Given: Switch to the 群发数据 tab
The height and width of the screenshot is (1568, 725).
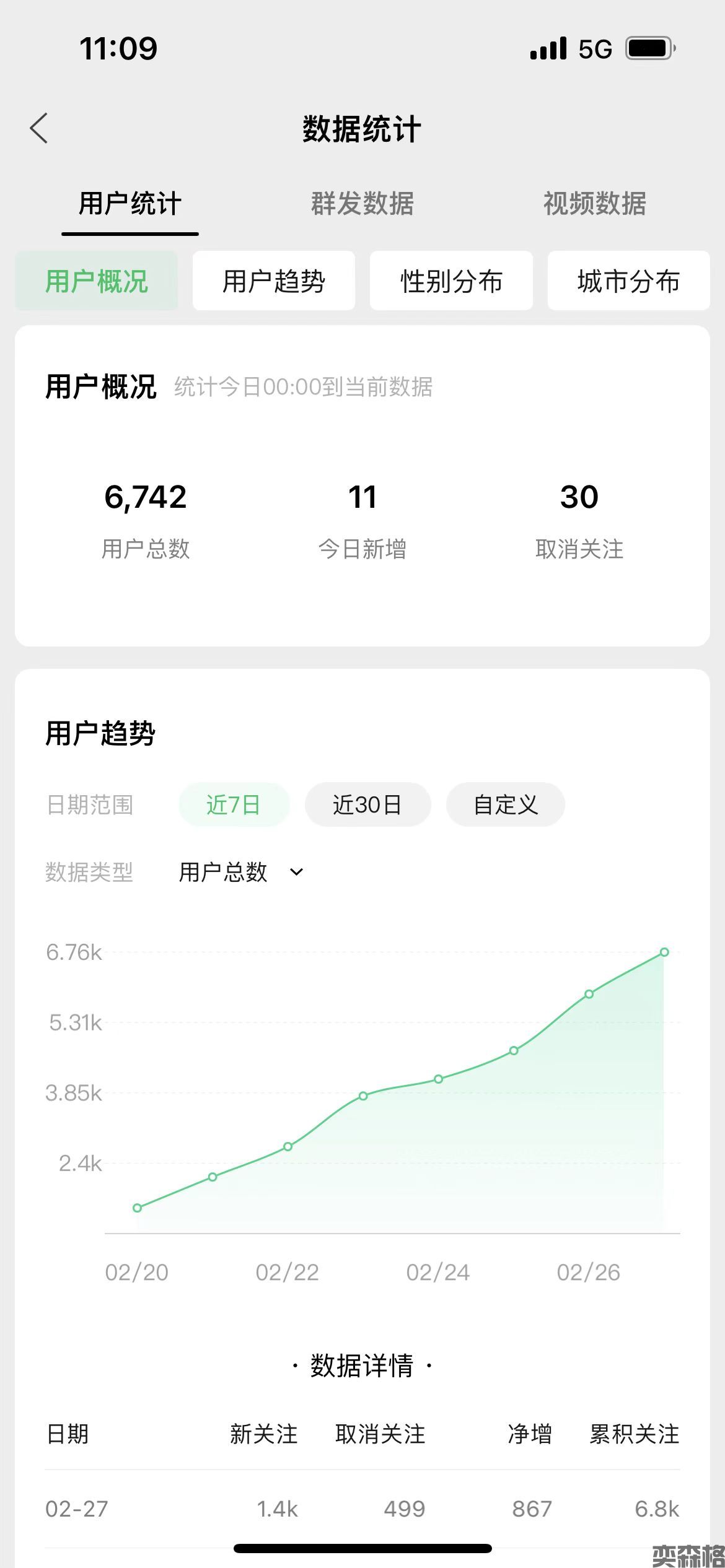Looking at the screenshot, I should coord(362,204).
